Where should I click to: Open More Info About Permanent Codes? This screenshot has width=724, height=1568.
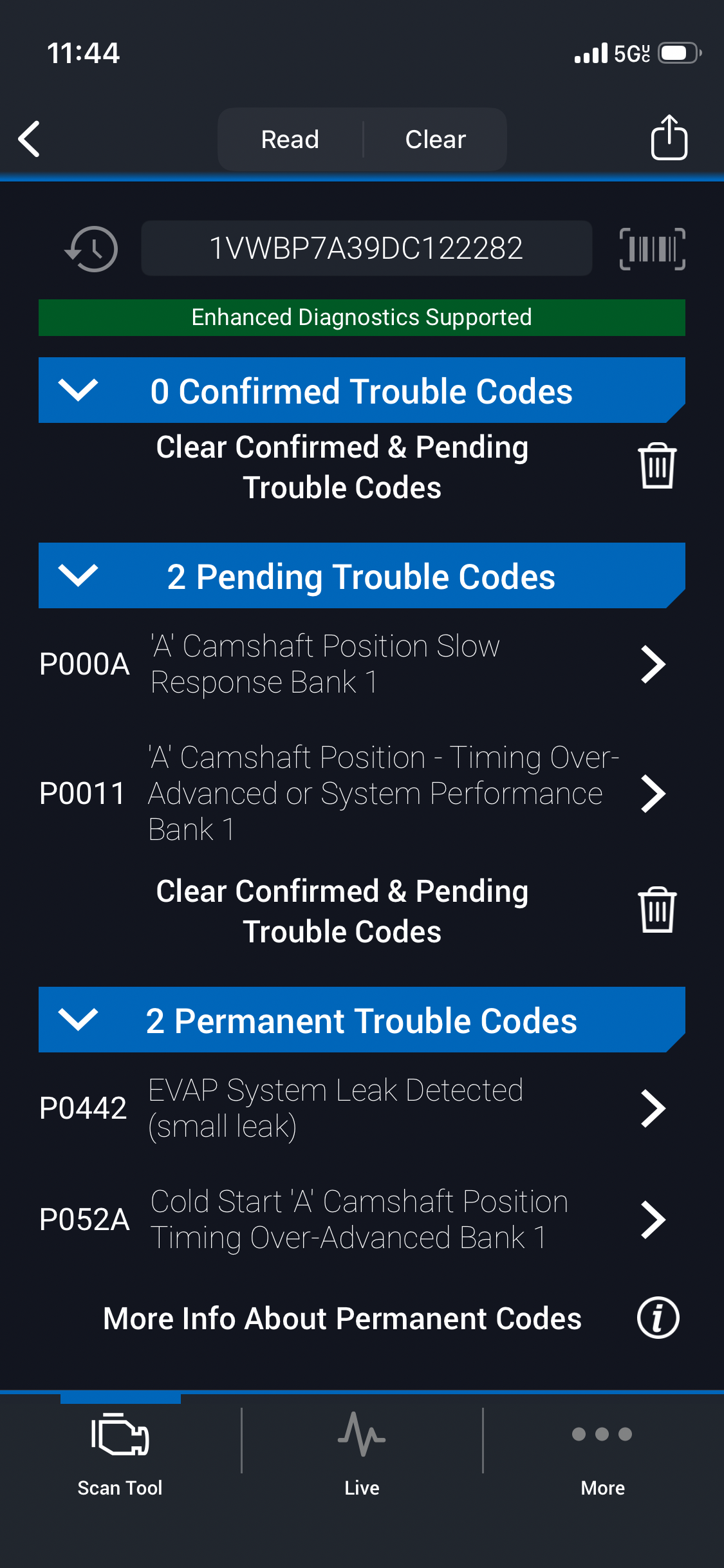click(x=658, y=1318)
